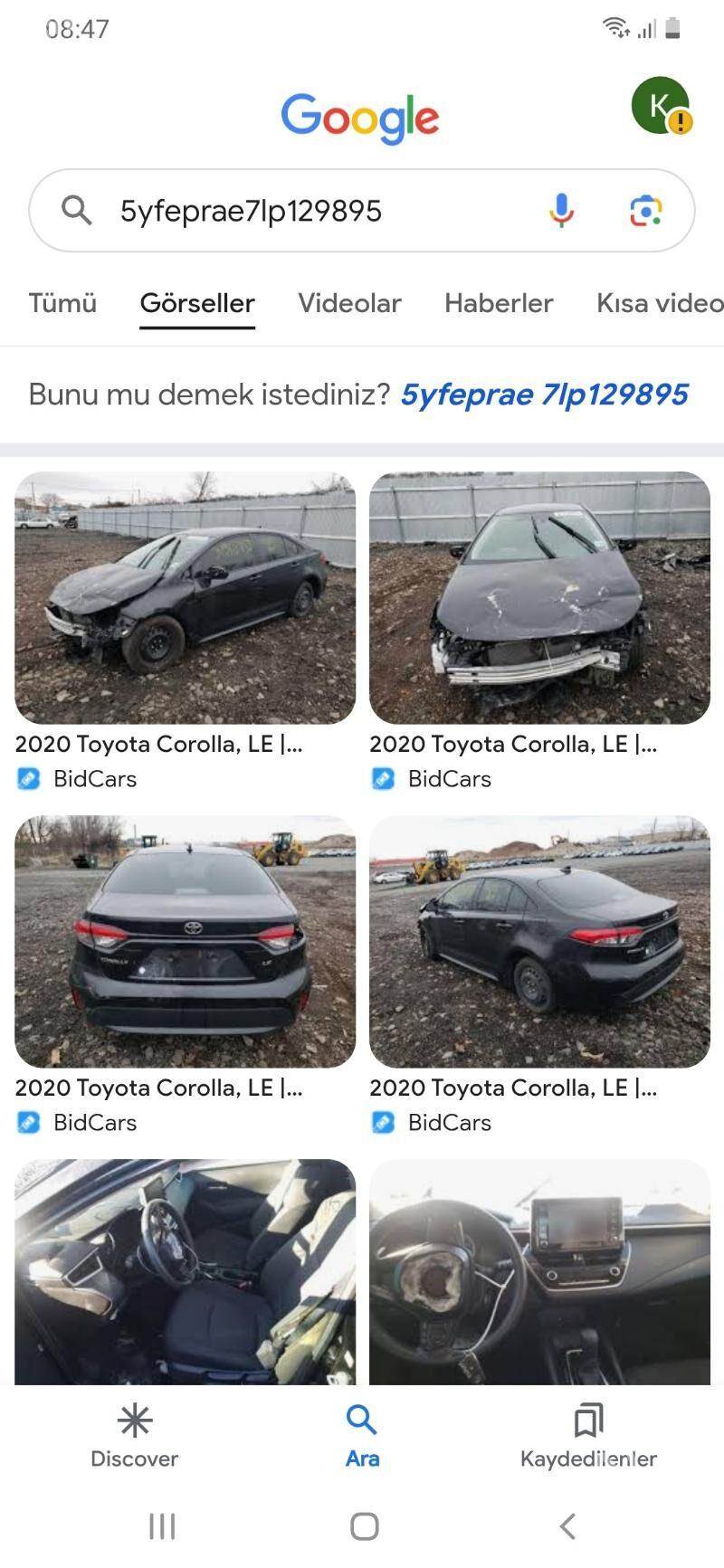This screenshot has width=724, height=1568.
Task: Switch to the Haberler tab
Action: (x=498, y=303)
